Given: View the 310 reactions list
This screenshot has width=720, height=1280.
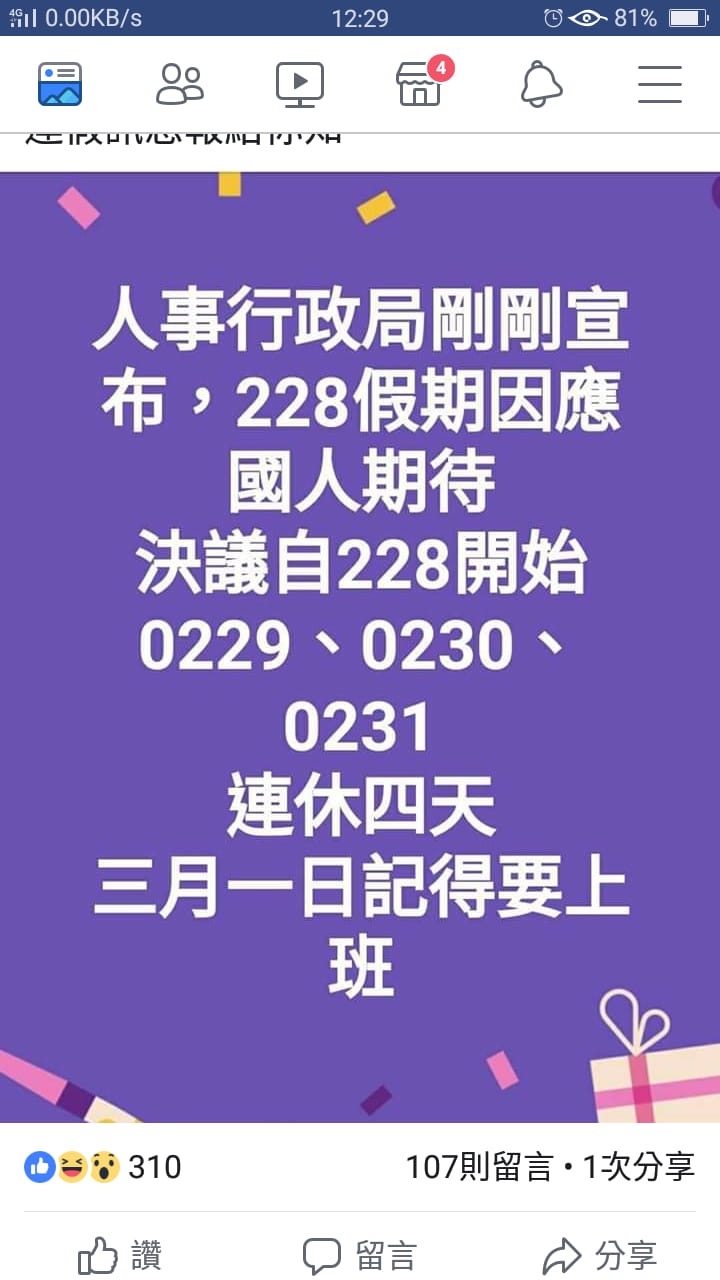Looking at the screenshot, I should 102,1166.
